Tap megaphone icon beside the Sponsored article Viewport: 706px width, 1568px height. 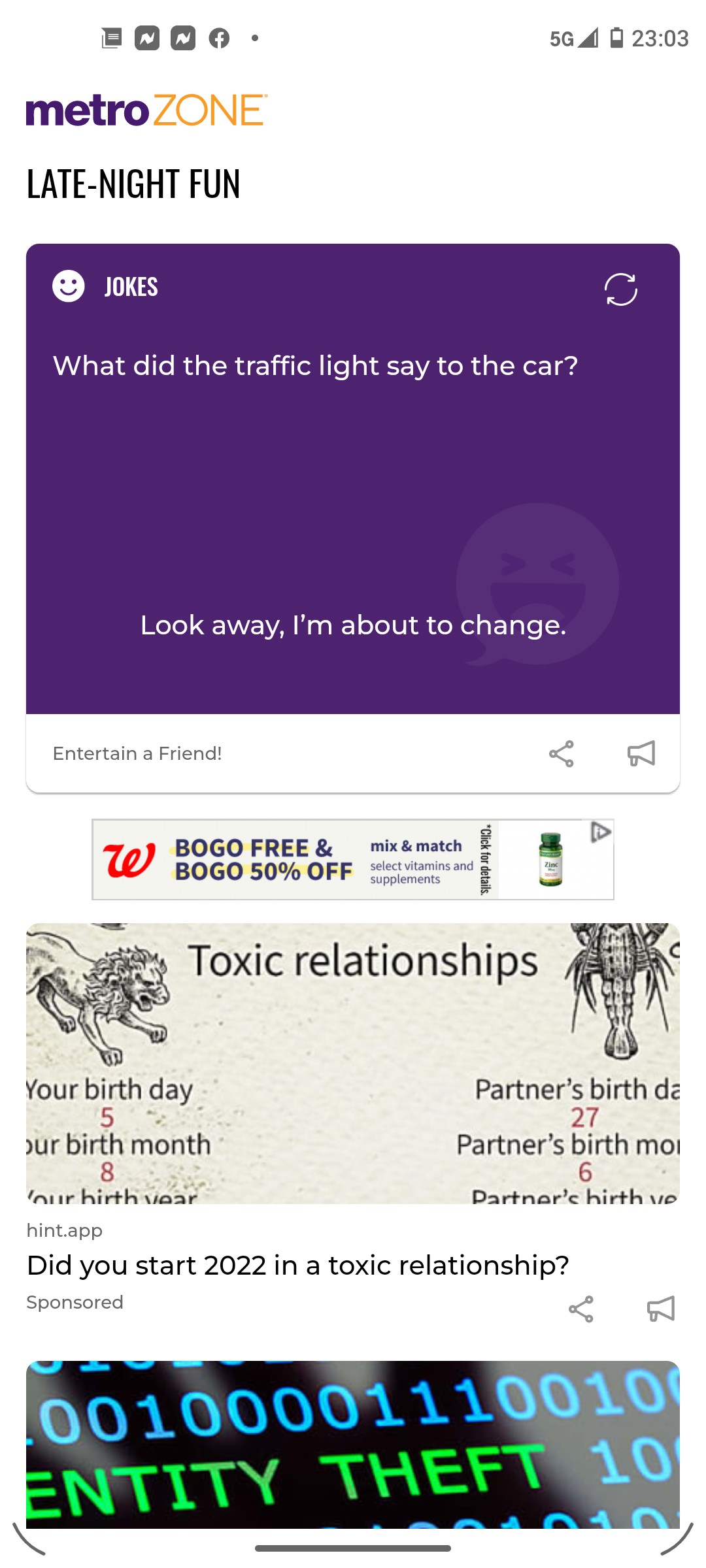click(x=661, y=1309)
